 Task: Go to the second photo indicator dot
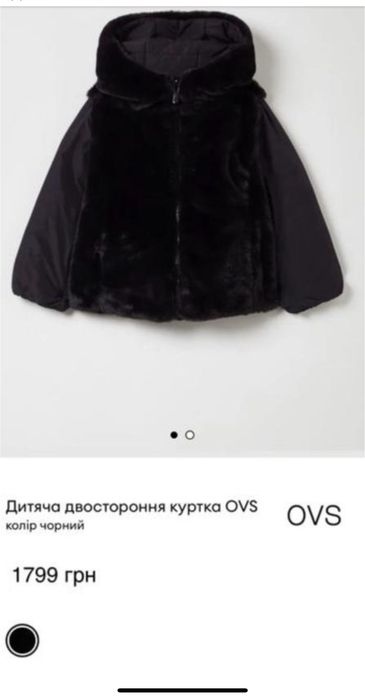pos(190,435)
